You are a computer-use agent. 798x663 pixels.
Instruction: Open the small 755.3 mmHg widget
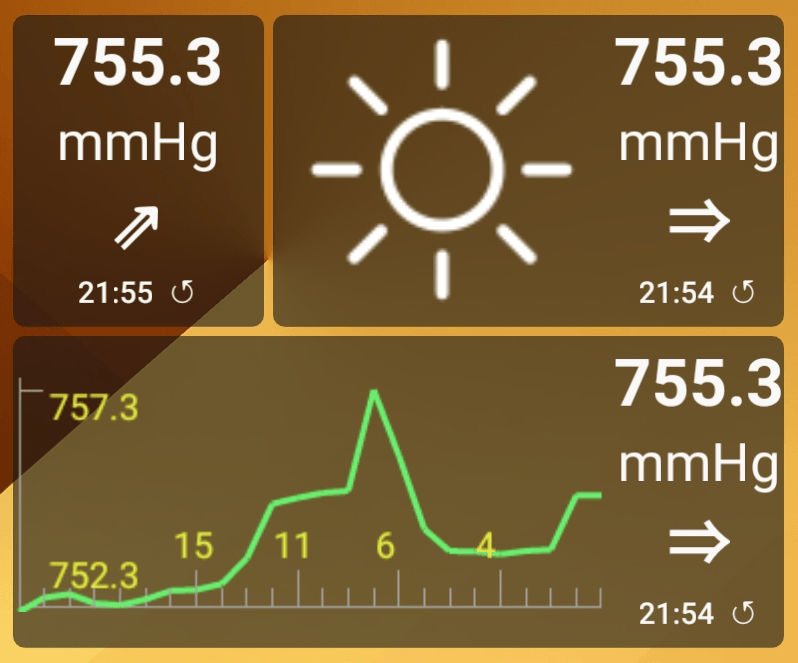pos(138,170)
